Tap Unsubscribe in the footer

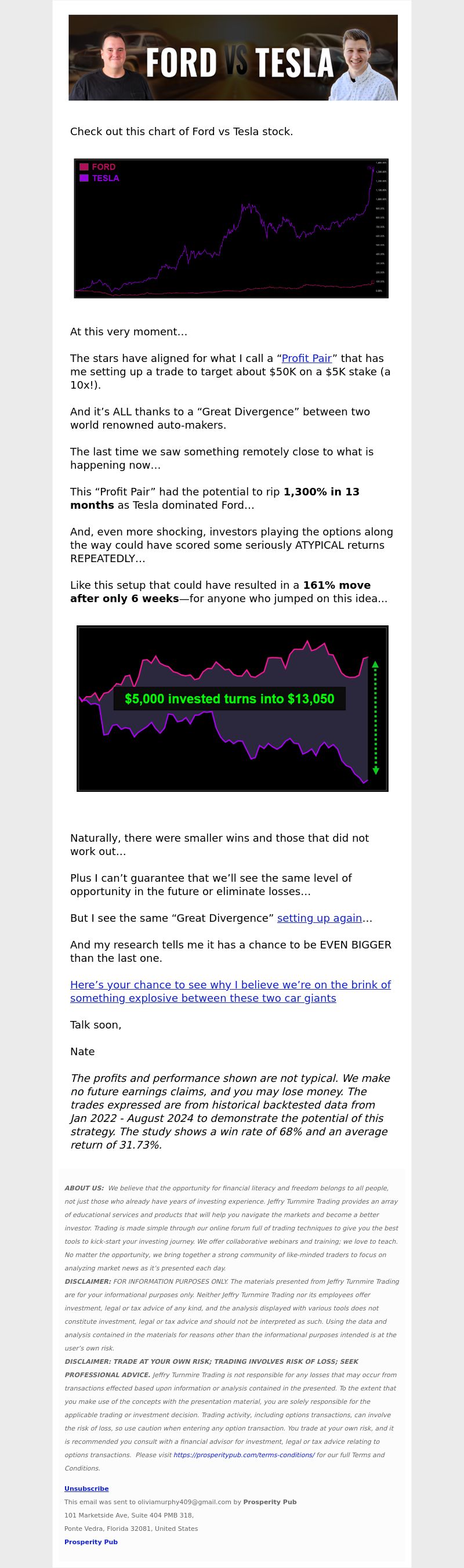[86, 1489]
